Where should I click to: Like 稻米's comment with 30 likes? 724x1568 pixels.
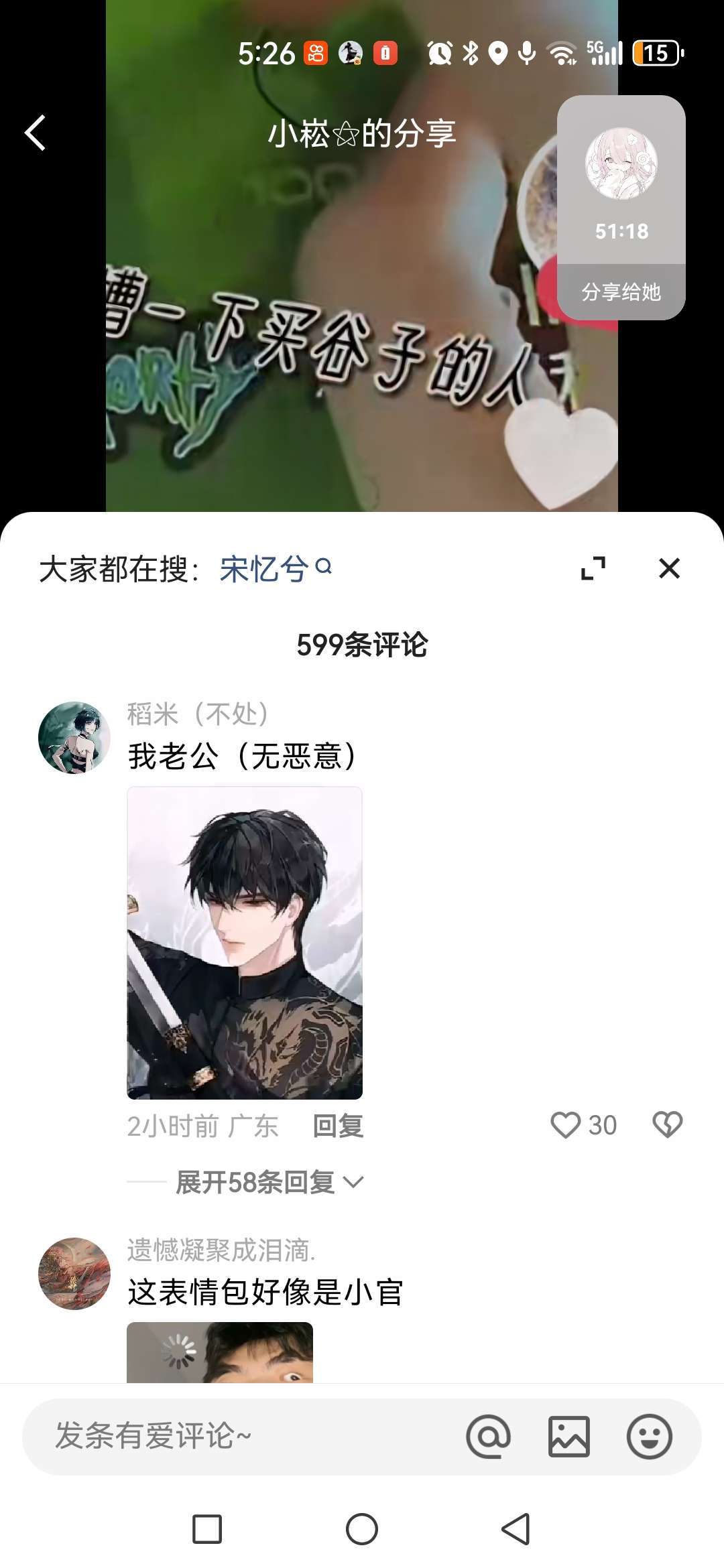coord(566,1125)
